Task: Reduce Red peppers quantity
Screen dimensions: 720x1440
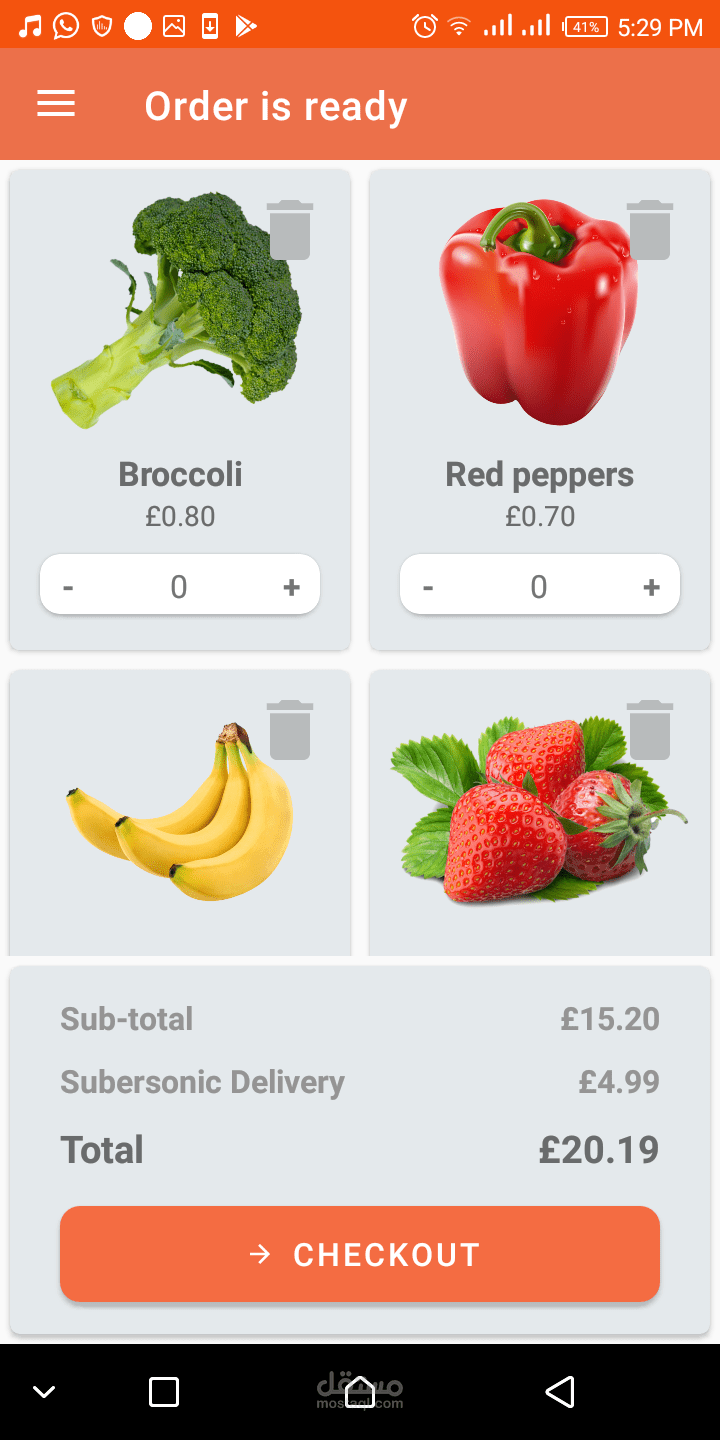Action: click(x=428, y=587)
